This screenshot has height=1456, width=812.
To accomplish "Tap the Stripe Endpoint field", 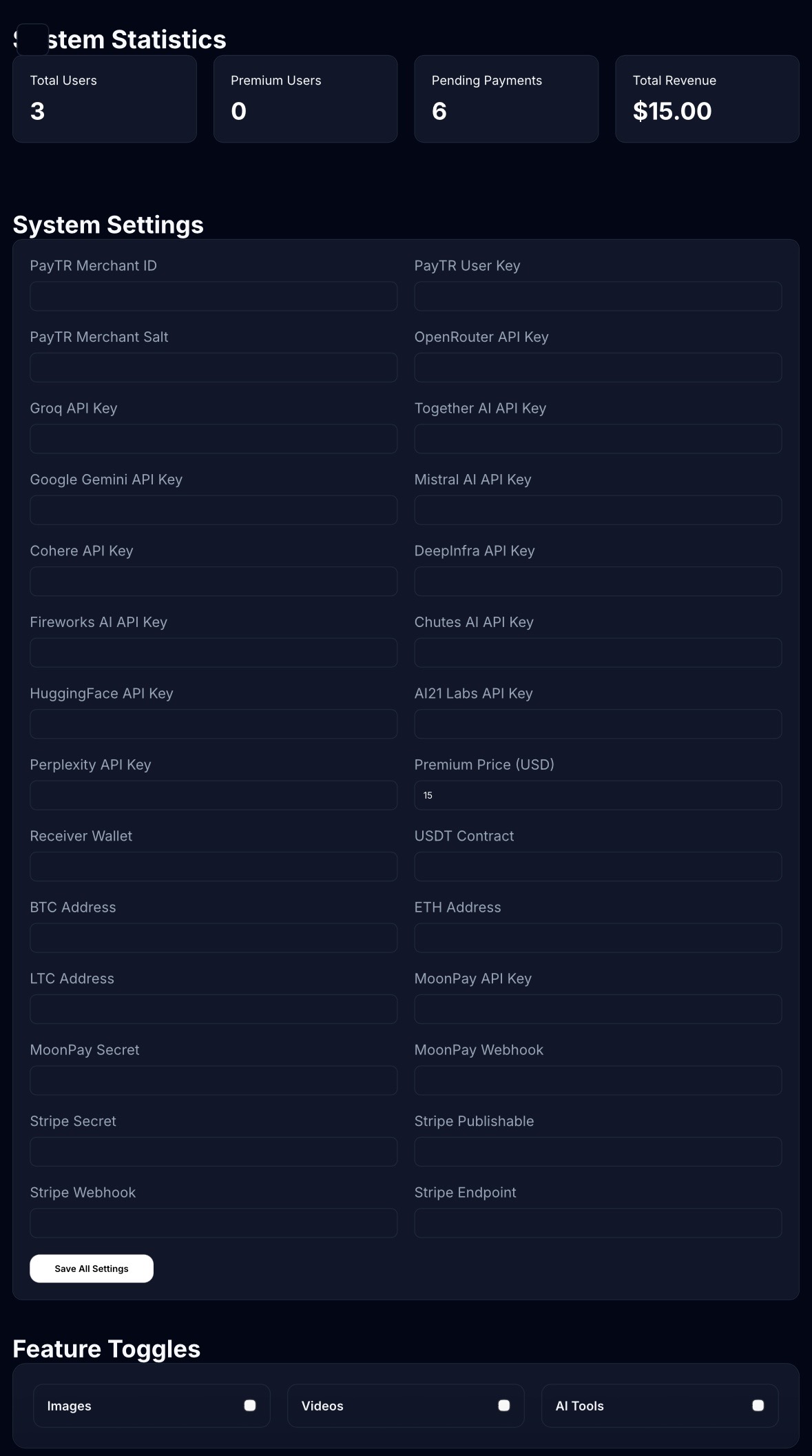I will [x=598, y=1223].
